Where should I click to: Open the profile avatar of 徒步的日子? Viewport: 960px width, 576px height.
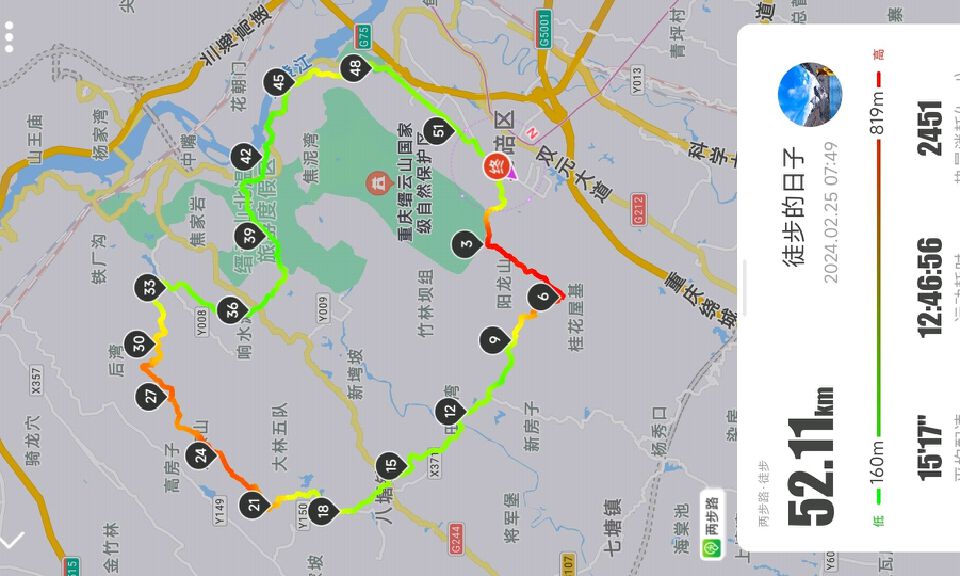(809, 94)
